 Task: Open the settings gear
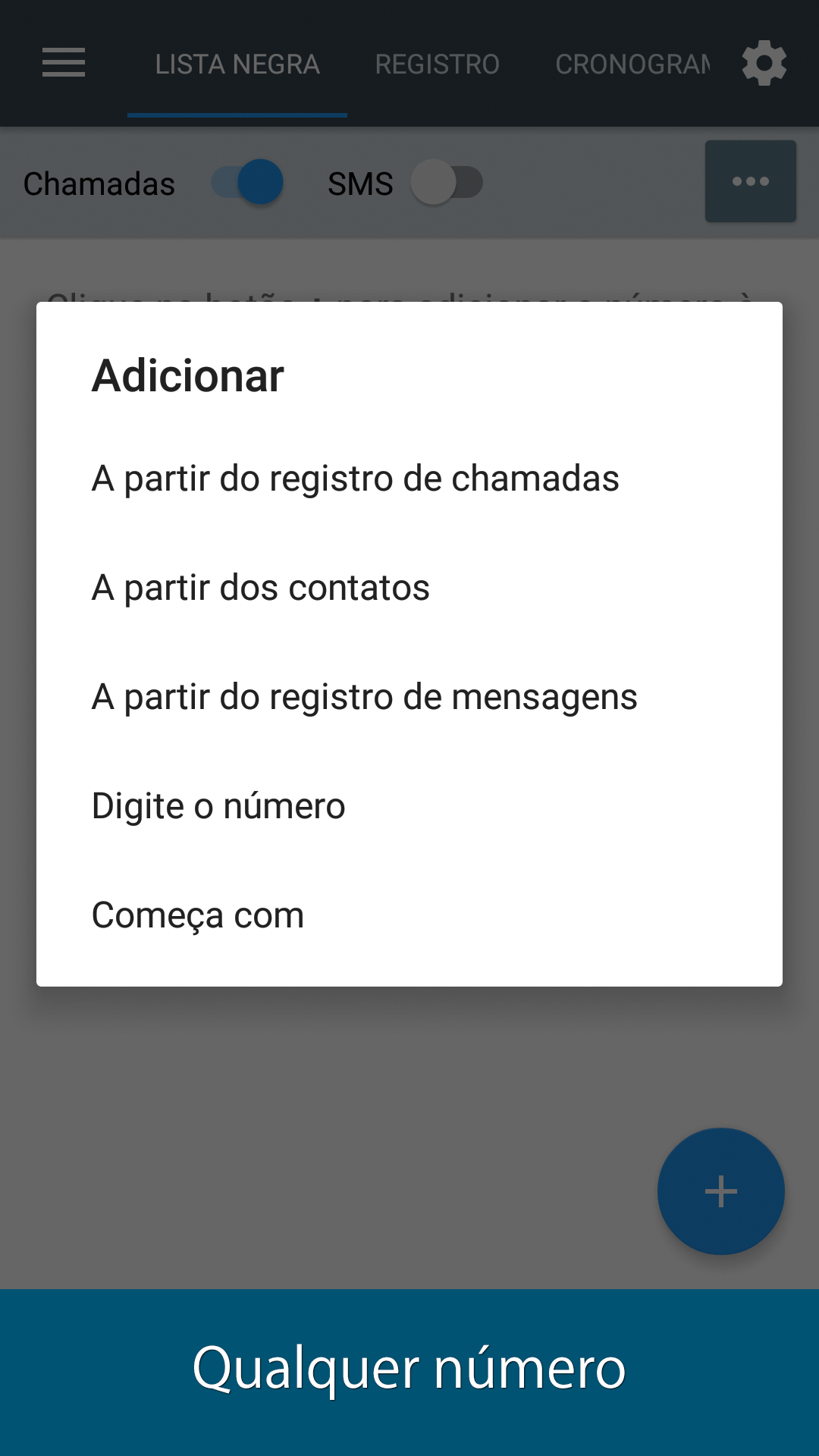(764, 63)
